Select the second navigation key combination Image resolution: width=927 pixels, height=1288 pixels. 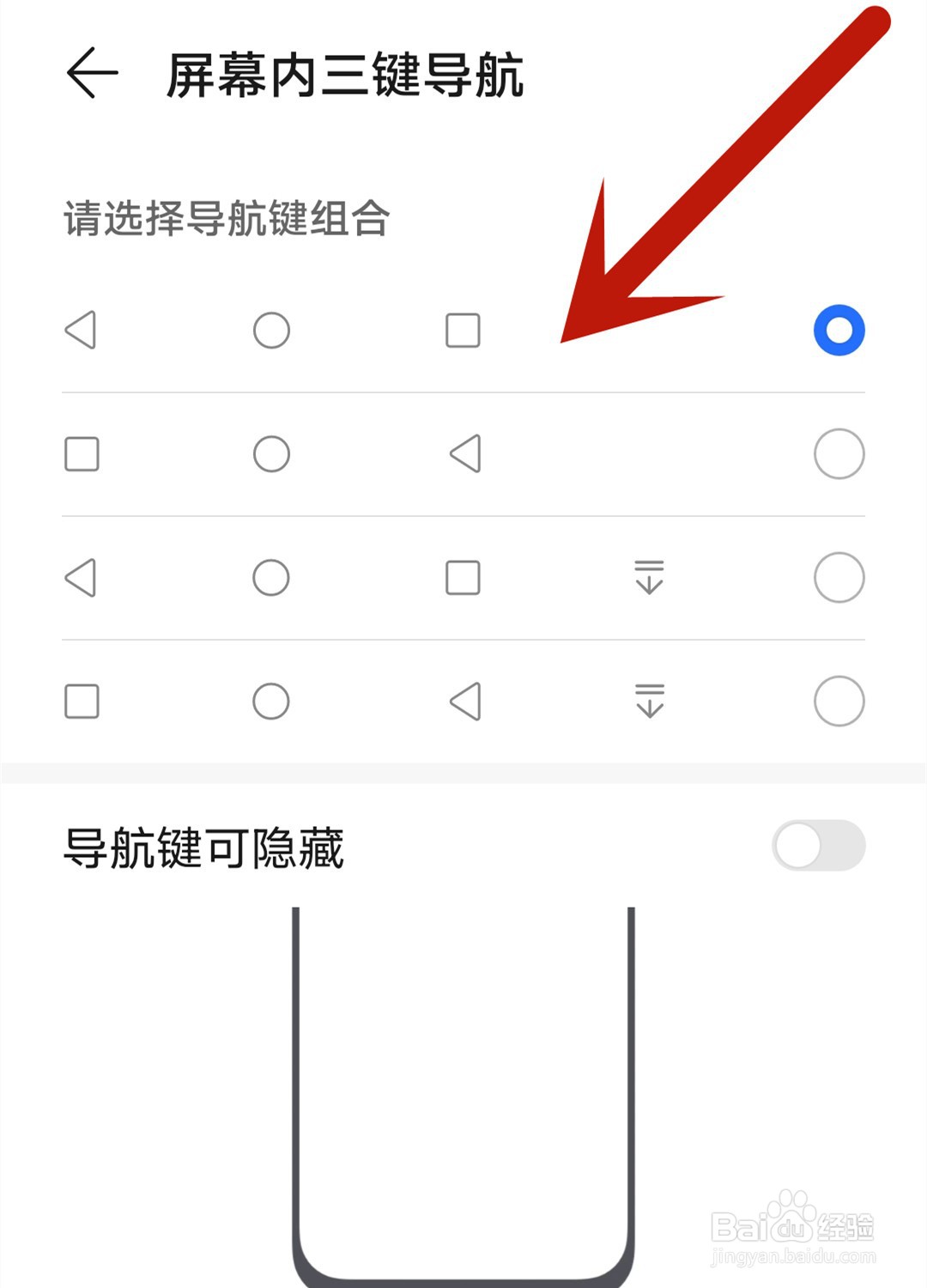point(839,455)
